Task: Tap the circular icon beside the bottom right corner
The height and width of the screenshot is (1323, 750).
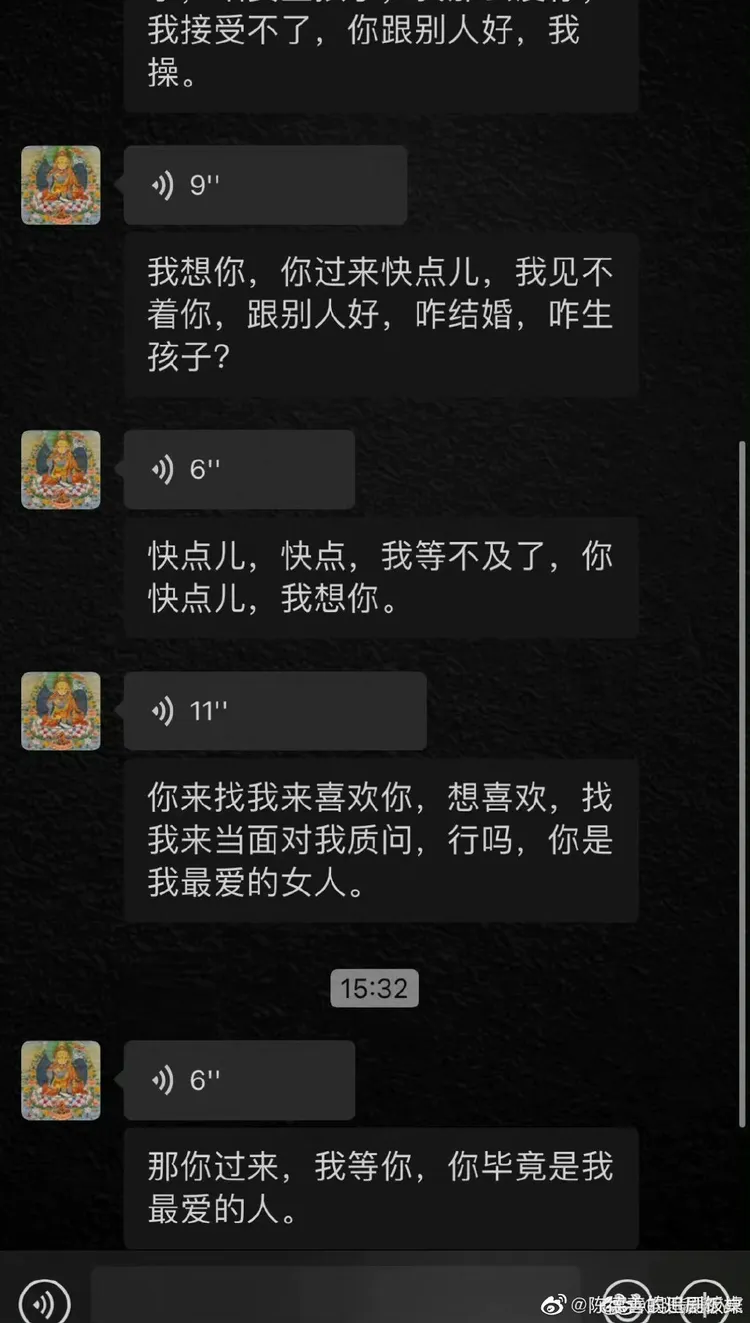Action: [x=628, y=1300]
